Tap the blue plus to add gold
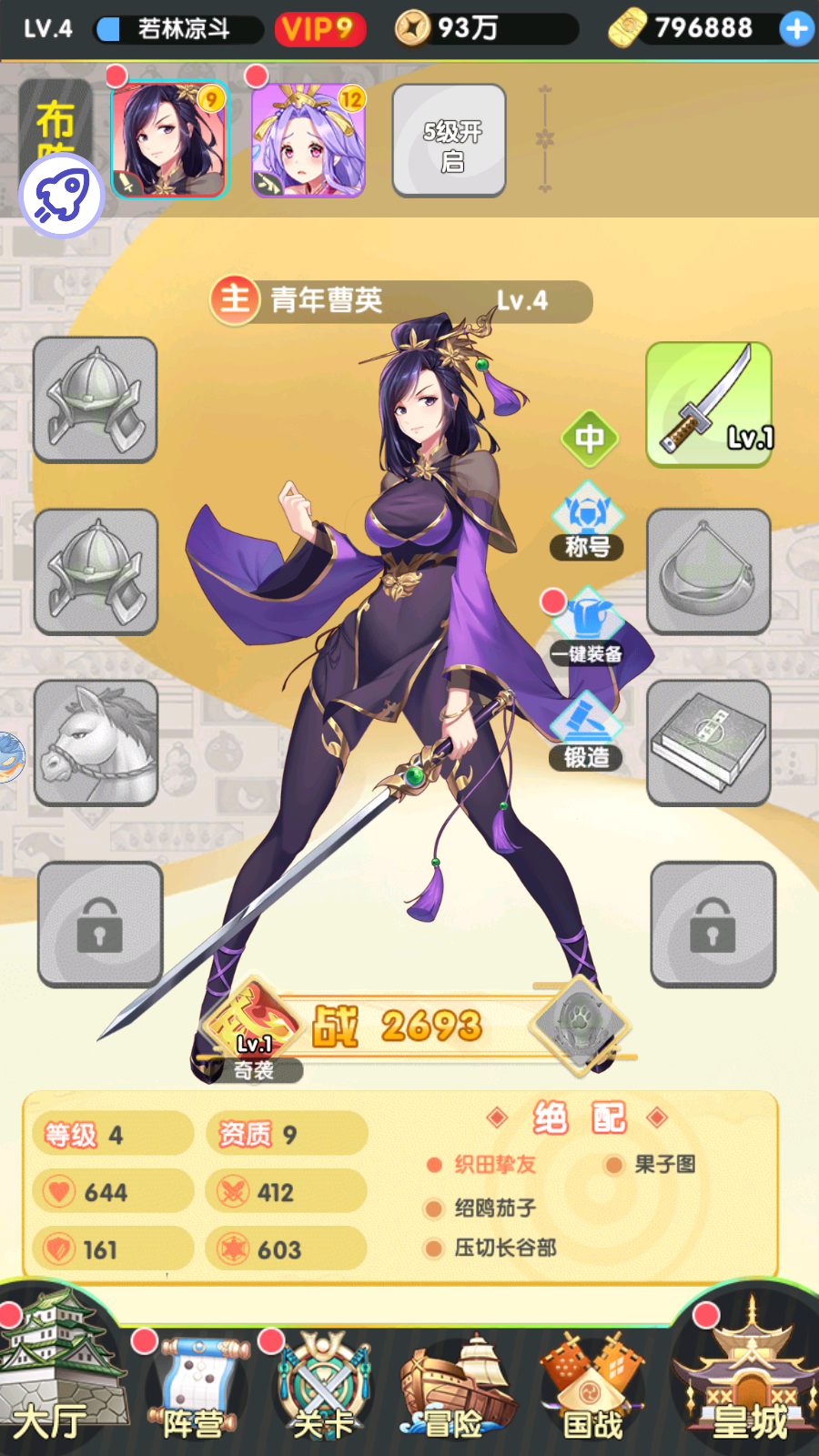The height and width of the screenshot is (1456, 819). click(796, 29)
